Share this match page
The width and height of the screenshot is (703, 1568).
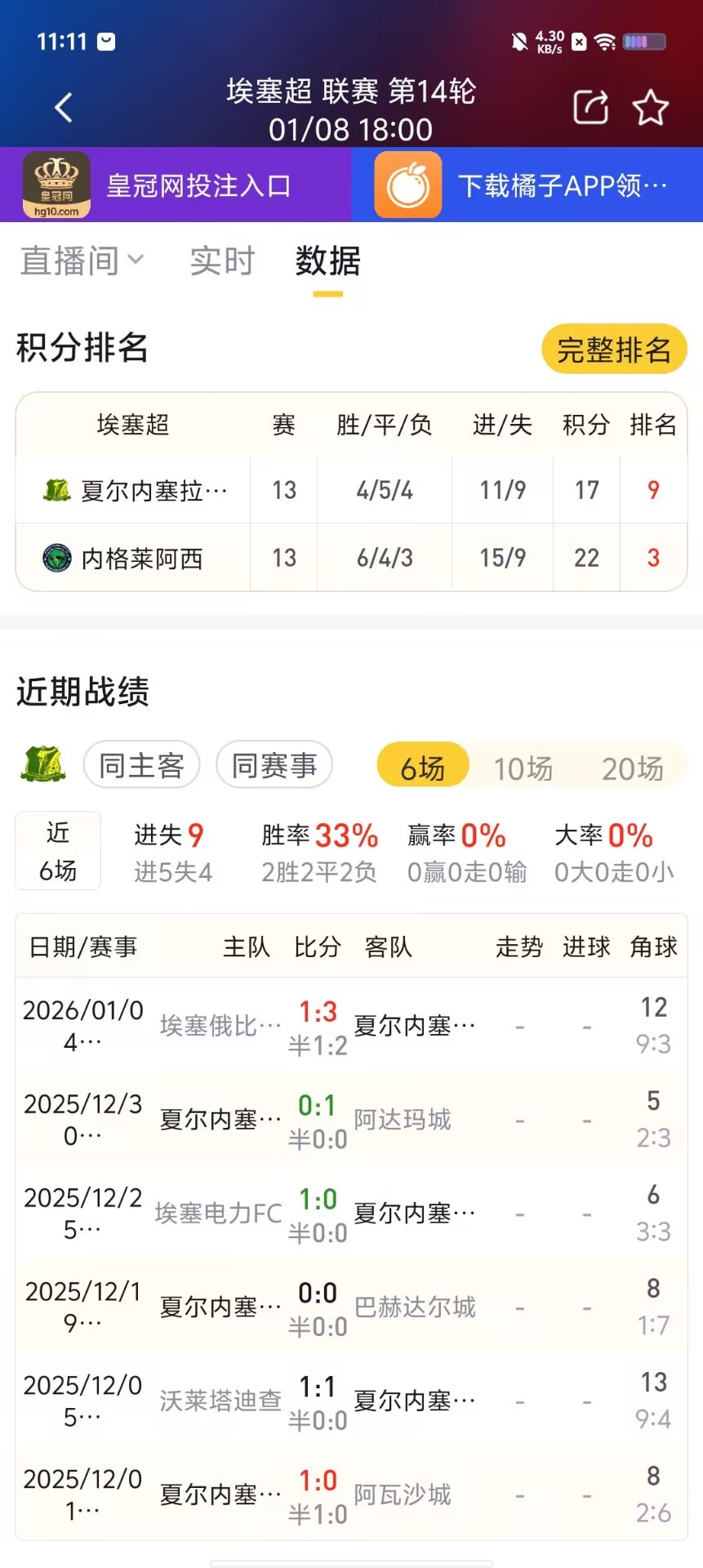(591, 107)
